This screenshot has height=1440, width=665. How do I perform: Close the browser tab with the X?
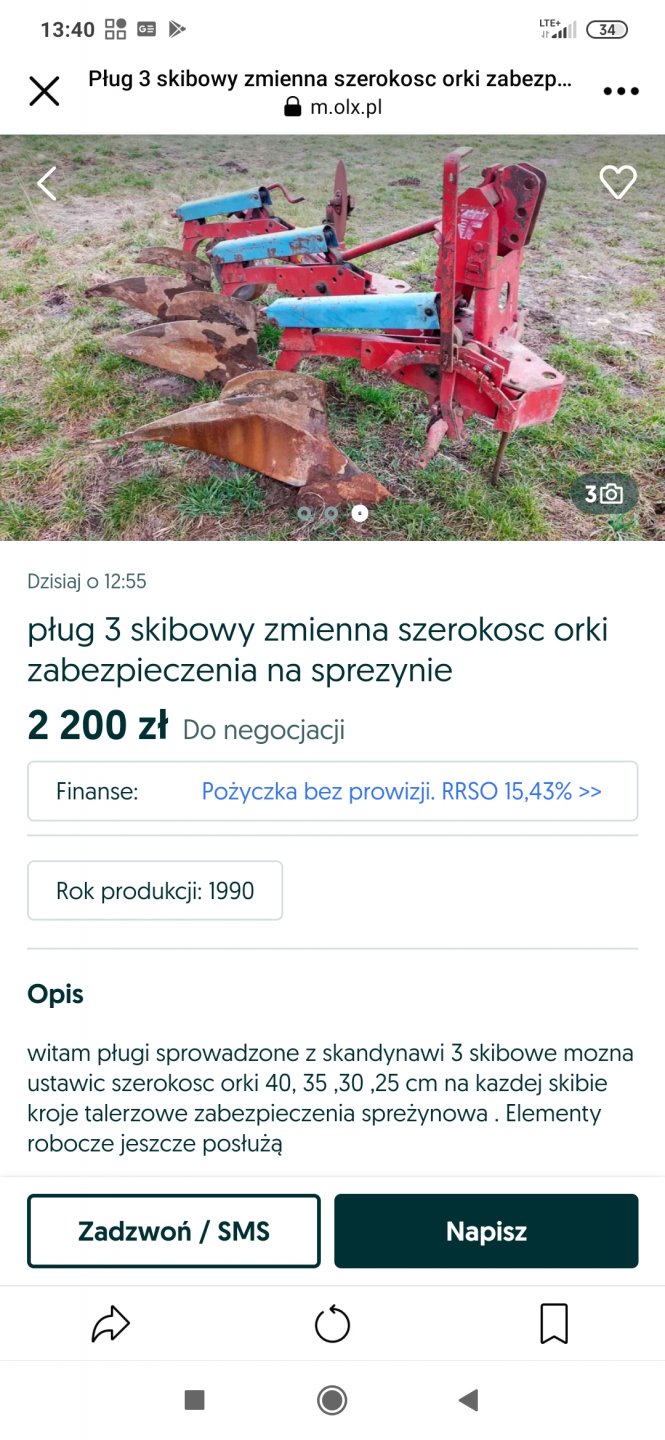[x=44, y=91]
